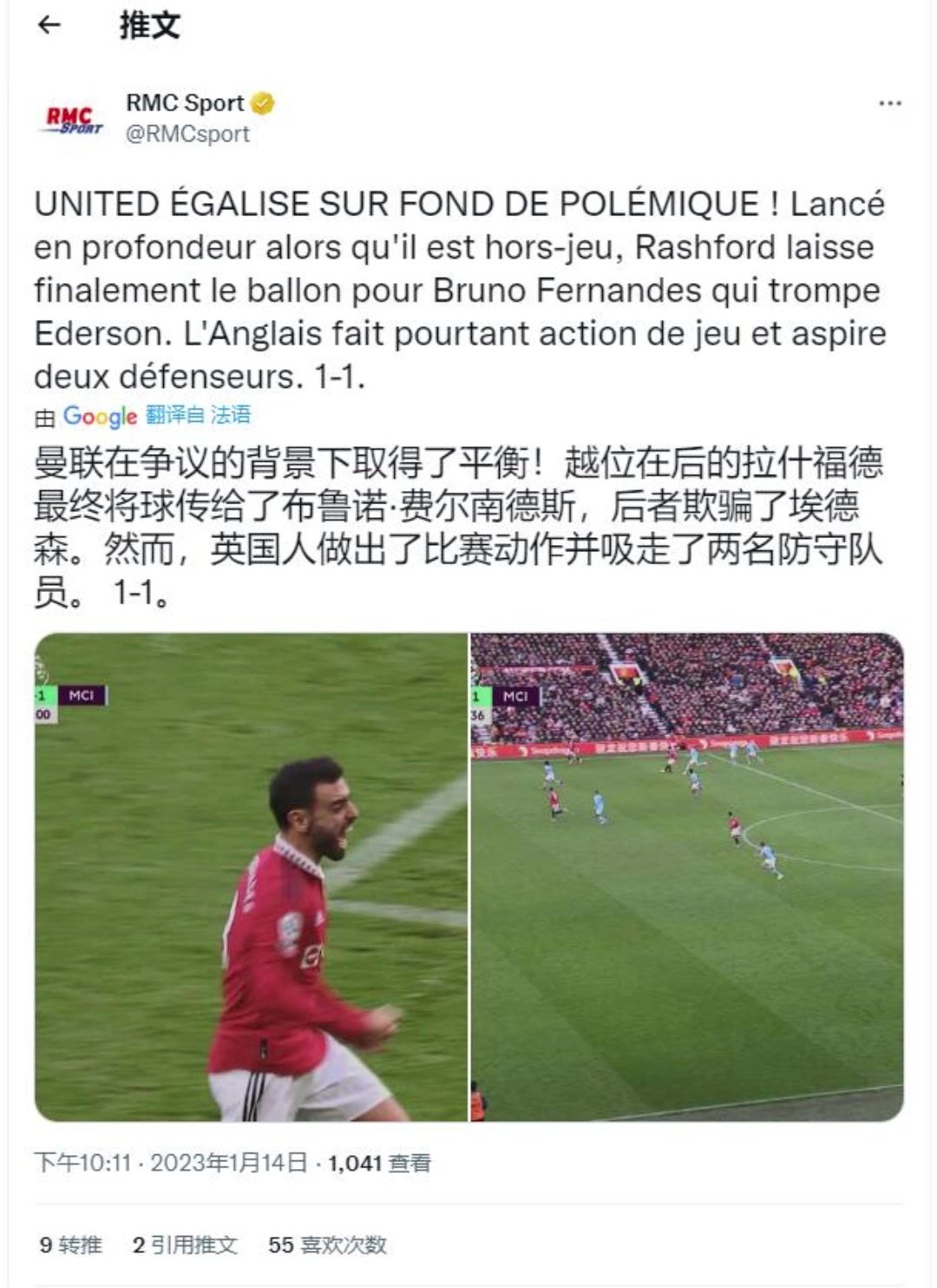Open the tweet's three-dot overflow menu
937x1288 pixels.
coord(889,103)
